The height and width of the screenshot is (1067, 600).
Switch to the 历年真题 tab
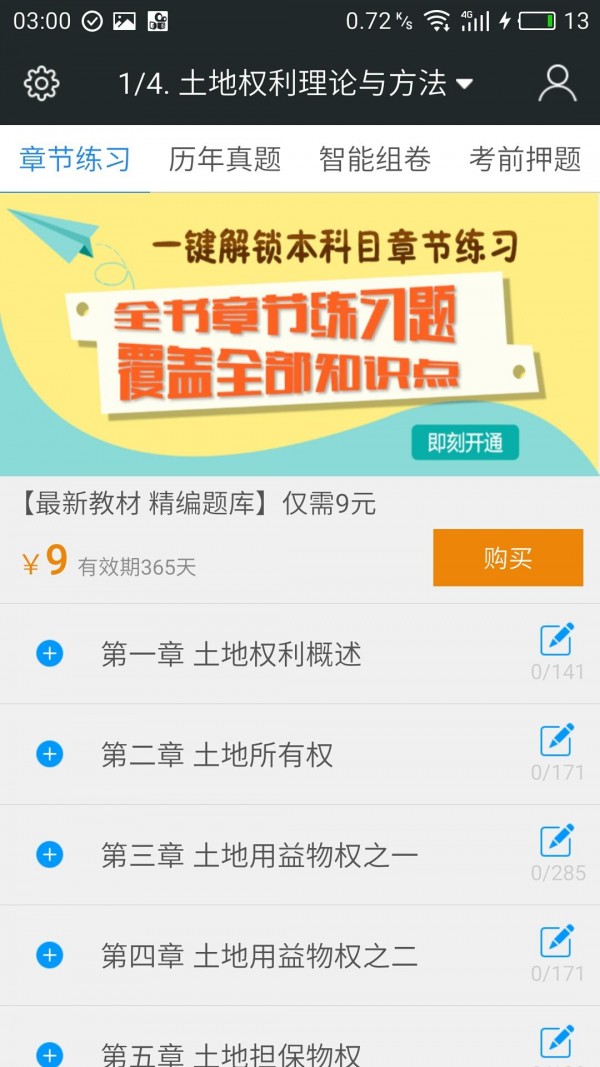(x=225, y=159)
